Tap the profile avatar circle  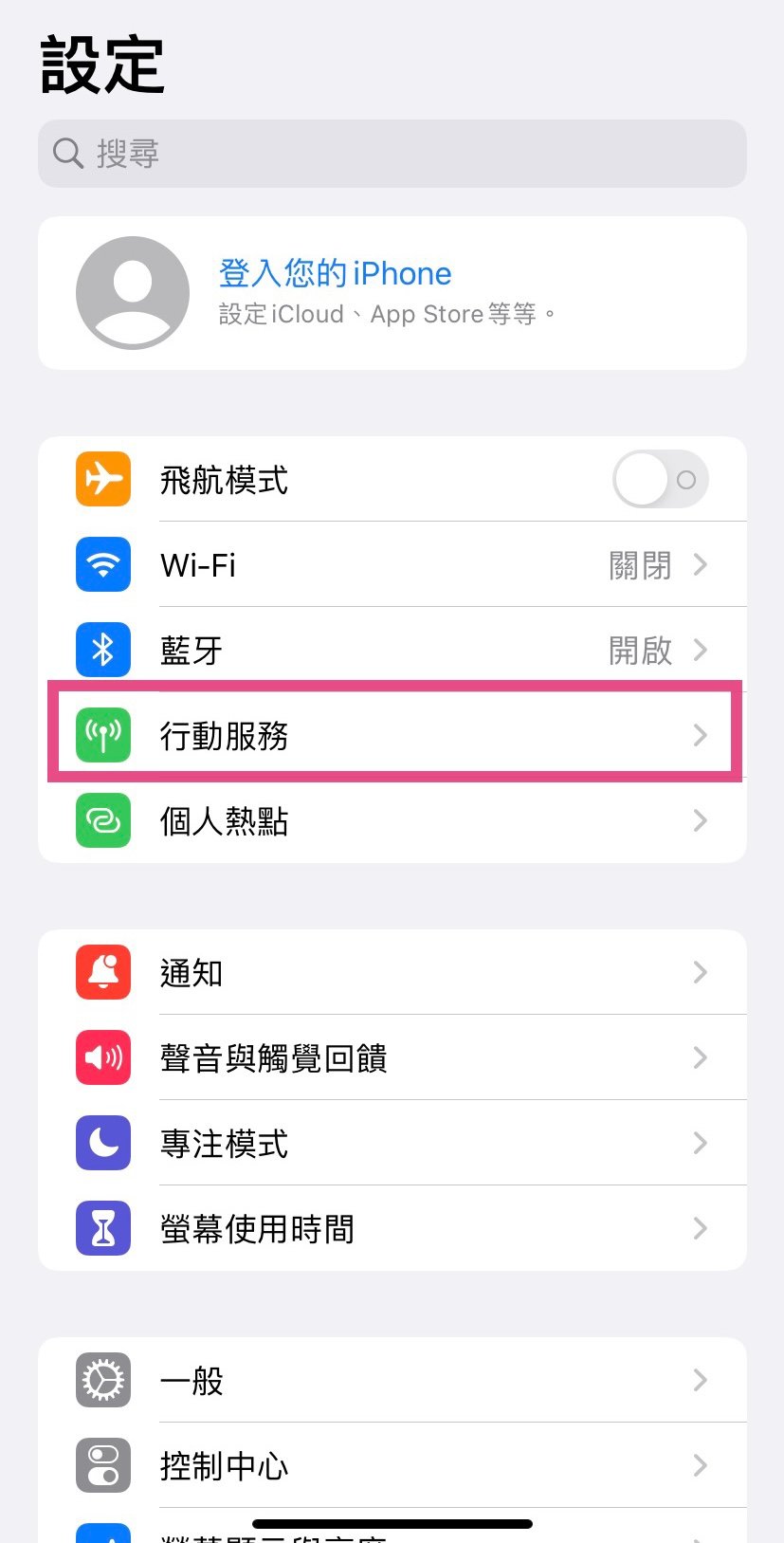(x=132, y=292)
